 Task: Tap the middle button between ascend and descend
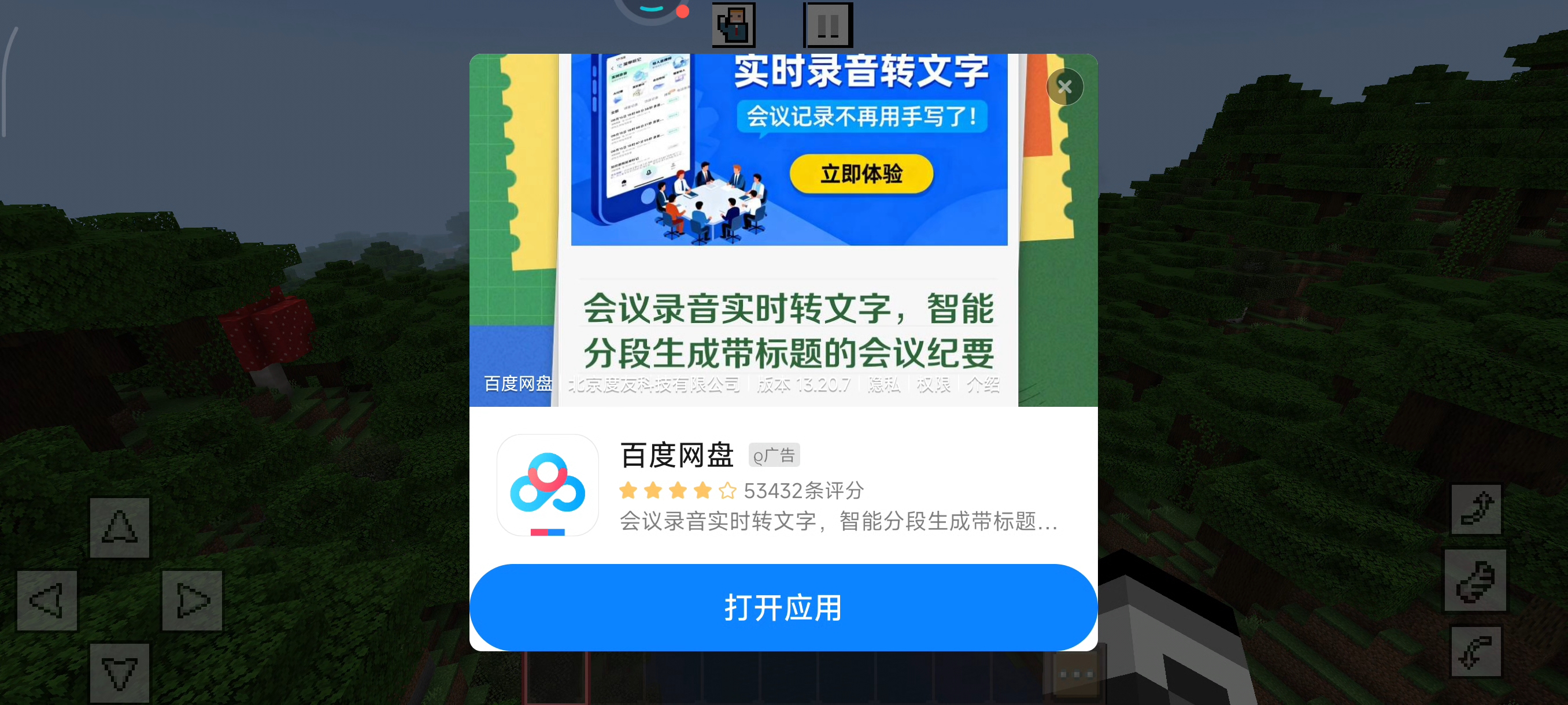pos(1475,580)
